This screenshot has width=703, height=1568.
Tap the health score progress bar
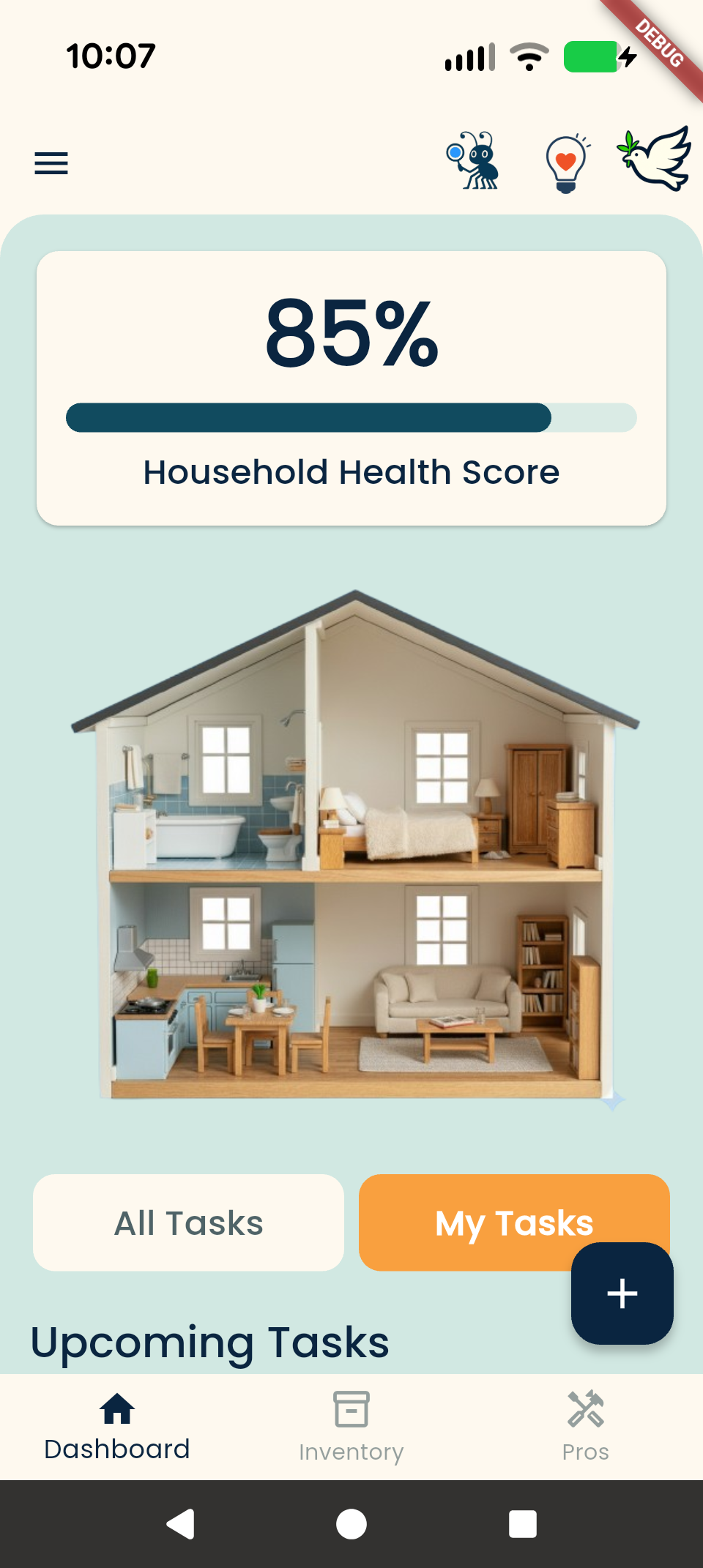351,417
